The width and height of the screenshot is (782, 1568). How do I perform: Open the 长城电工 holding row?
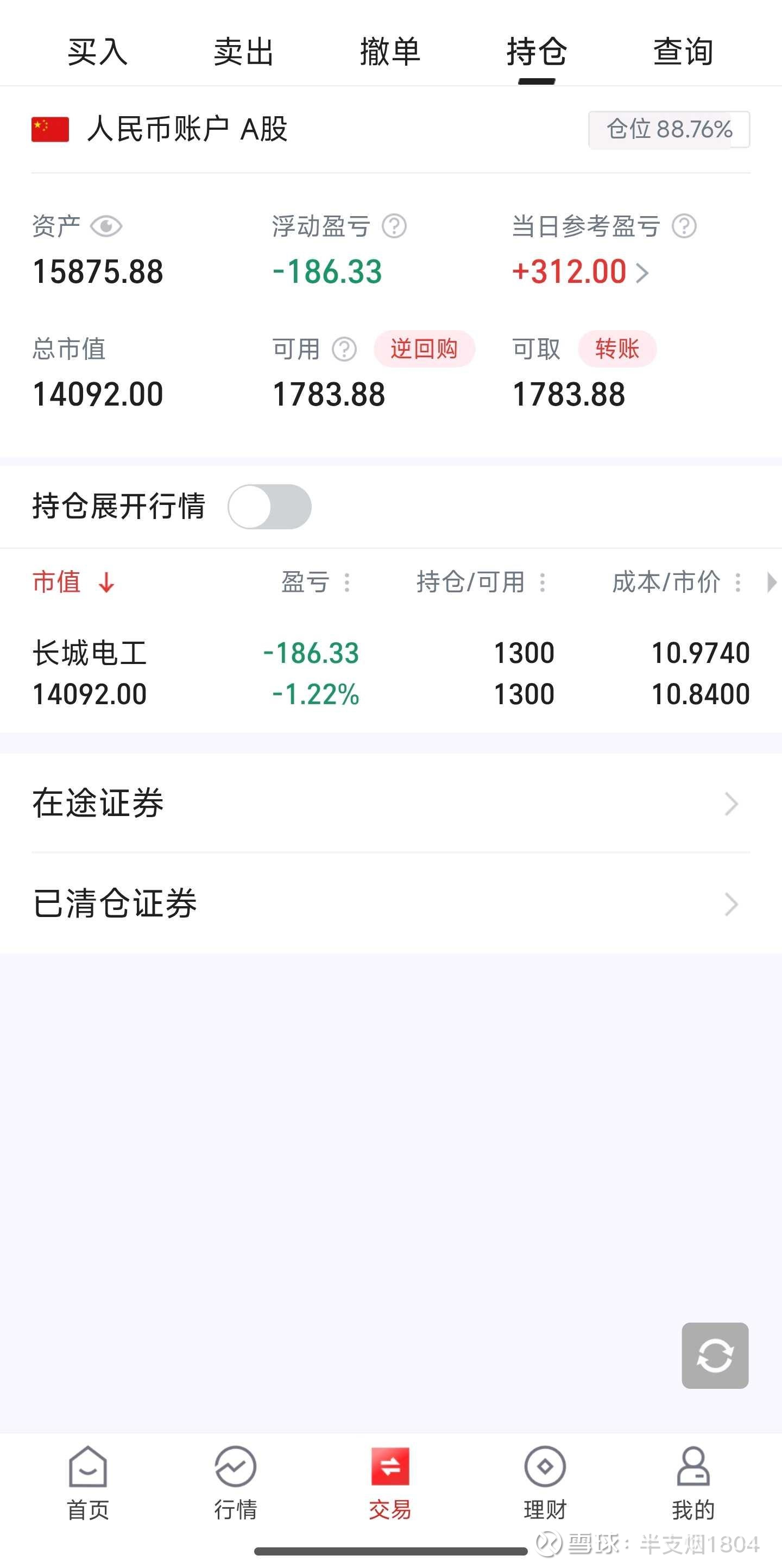(x=390, y=673)
